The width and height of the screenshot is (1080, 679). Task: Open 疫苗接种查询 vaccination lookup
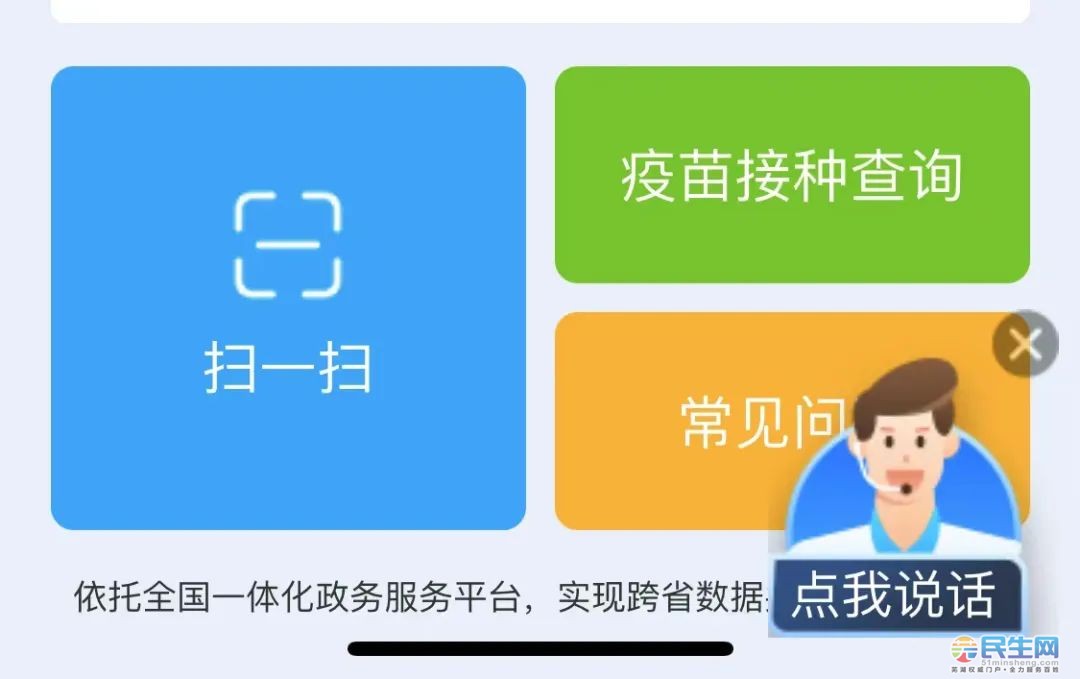792,175
